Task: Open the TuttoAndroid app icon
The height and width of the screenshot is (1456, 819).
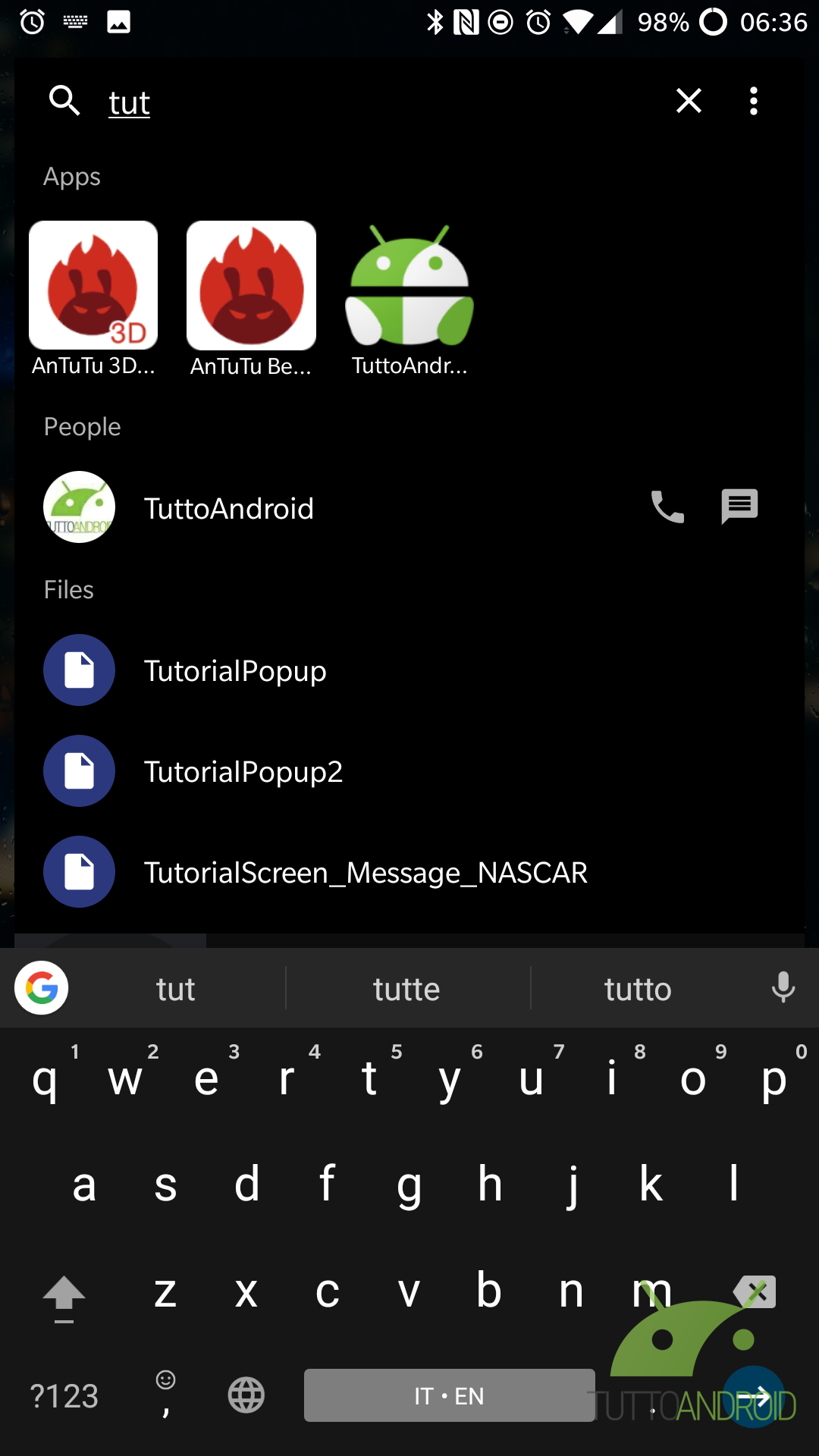Action: pyautogui.click(x=409, y=286)
